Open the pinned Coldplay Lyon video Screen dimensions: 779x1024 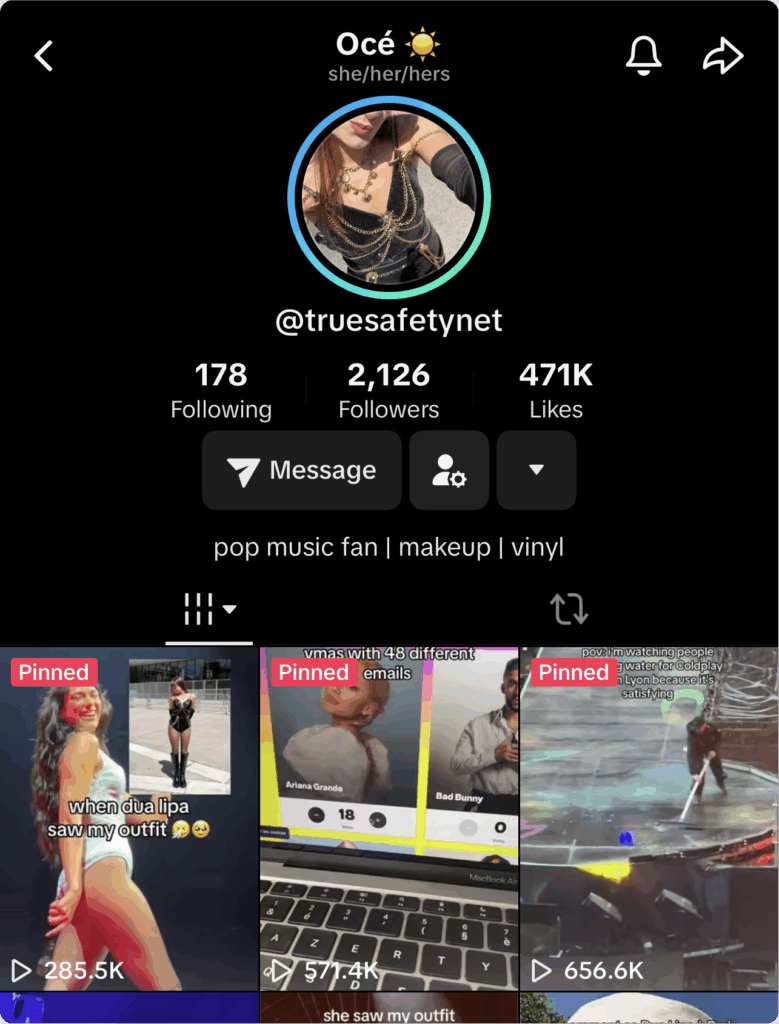pyautogui.click(x=649, y=820)
